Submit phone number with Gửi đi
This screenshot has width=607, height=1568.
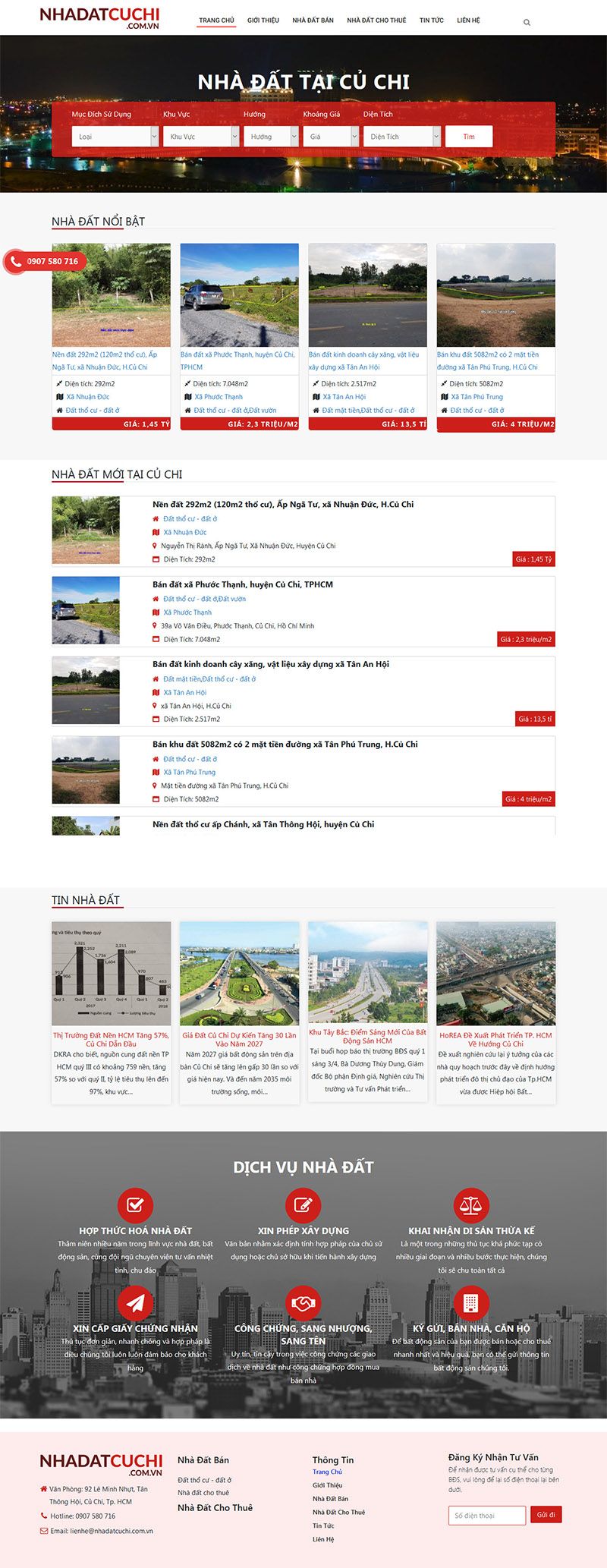[x=546, y=1515]
